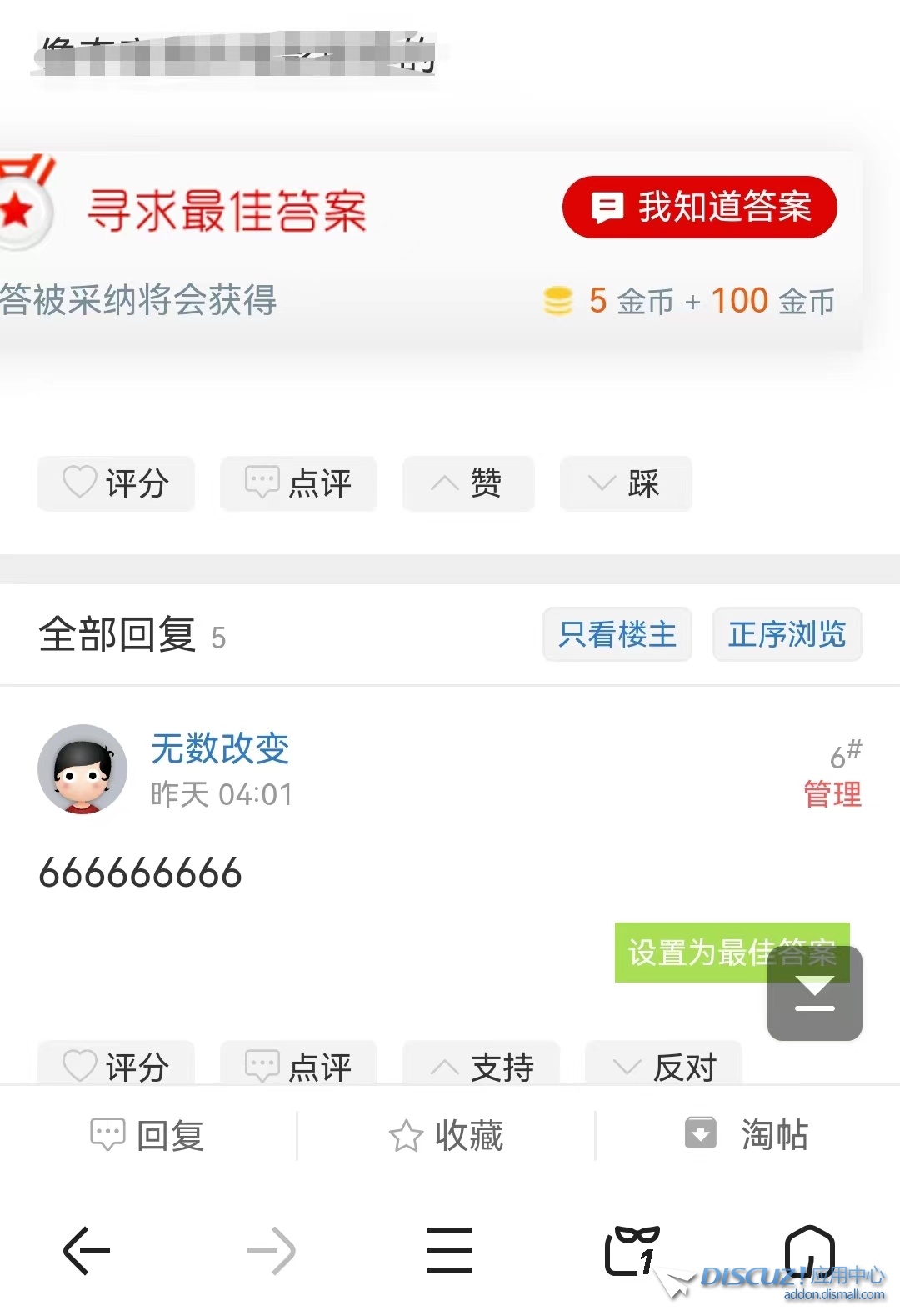This screenshot has height=1316, width=900.
Task: Filter replies with 只看楼主
Action: tap(617, 634)
